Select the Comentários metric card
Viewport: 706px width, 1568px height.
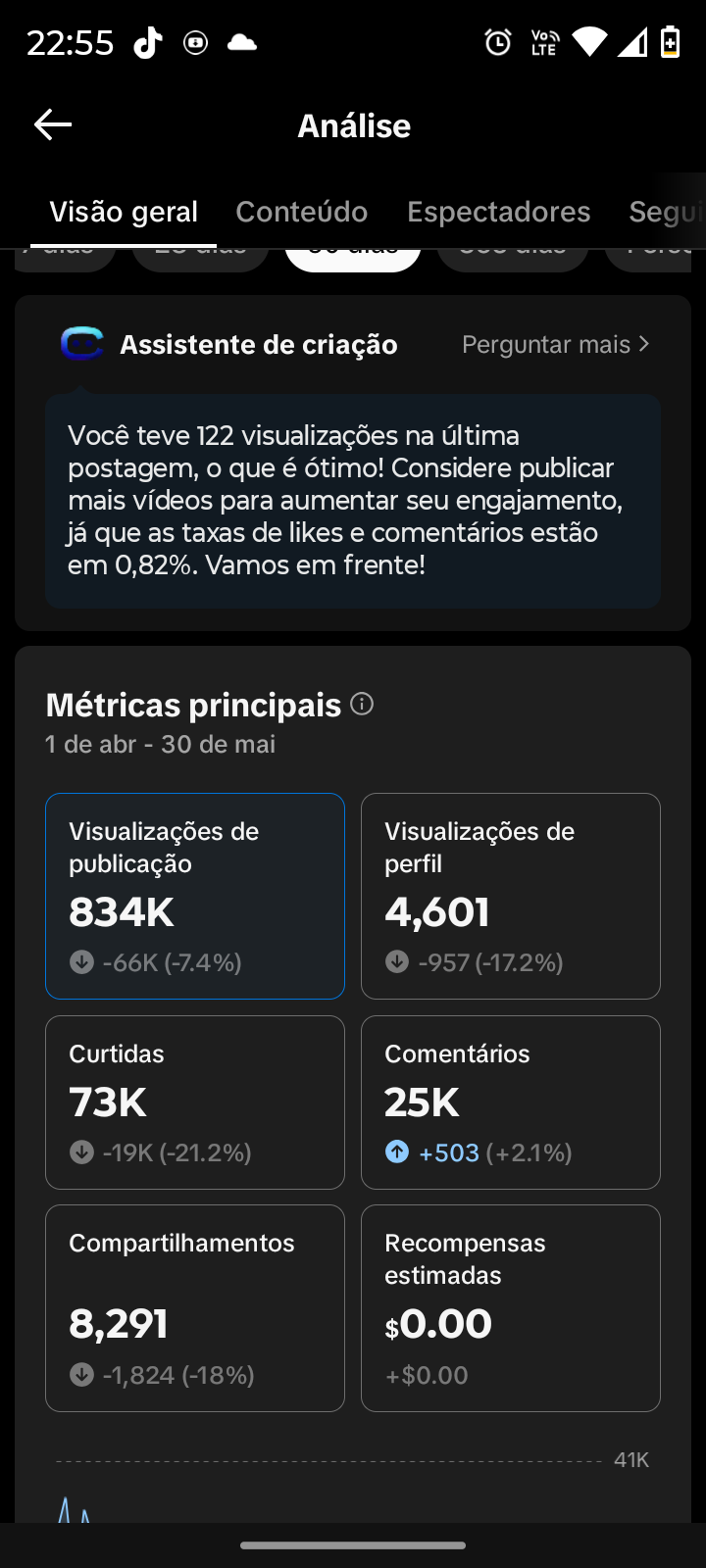pos(511,1102)
